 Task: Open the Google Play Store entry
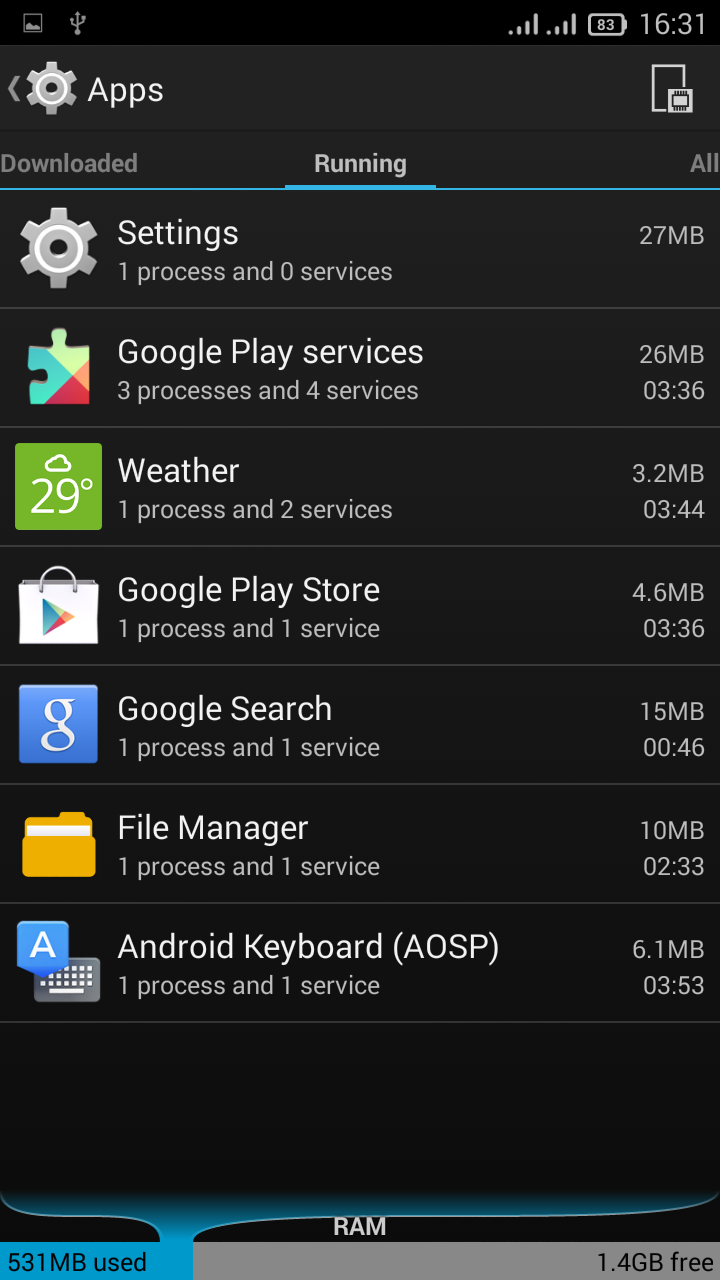[360, 606]
